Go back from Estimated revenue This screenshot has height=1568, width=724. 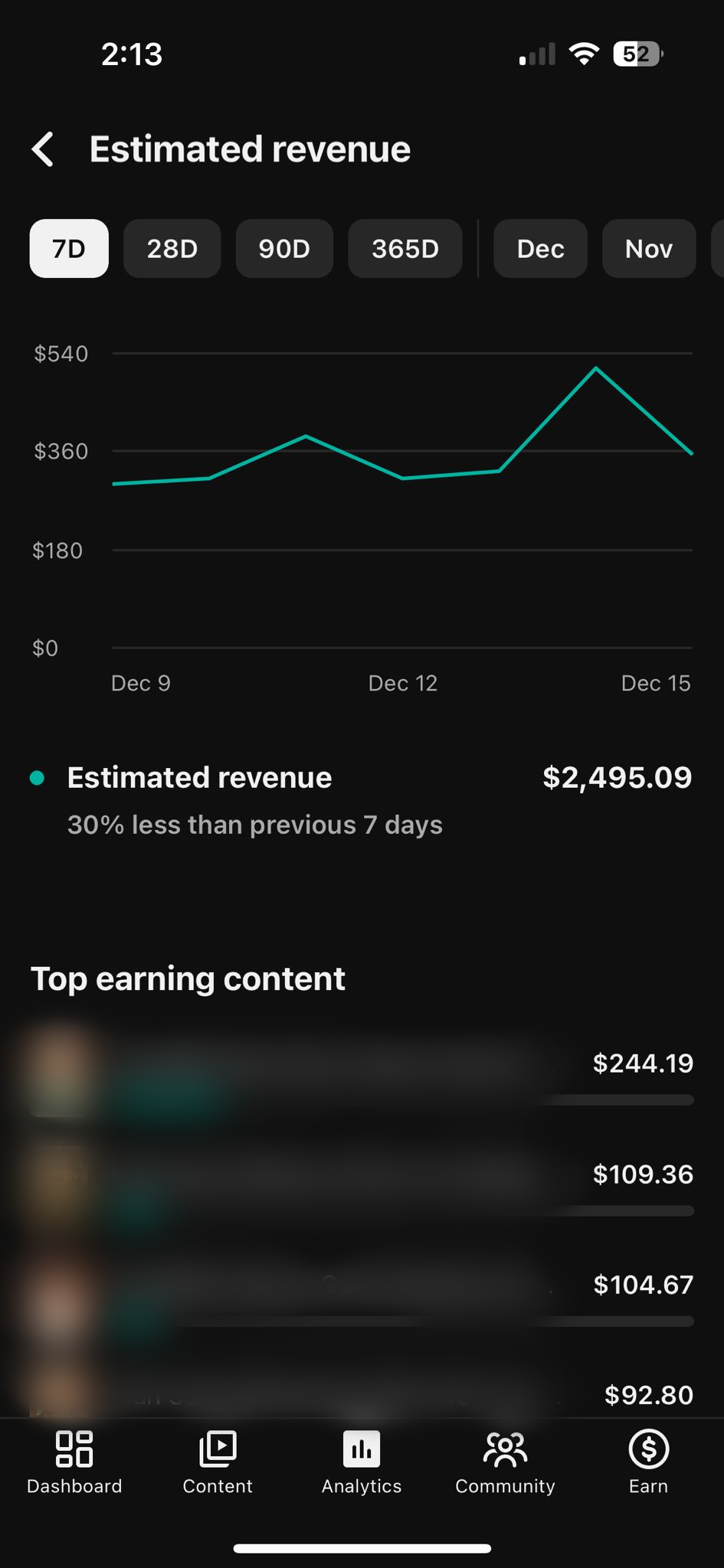[44, 149]
